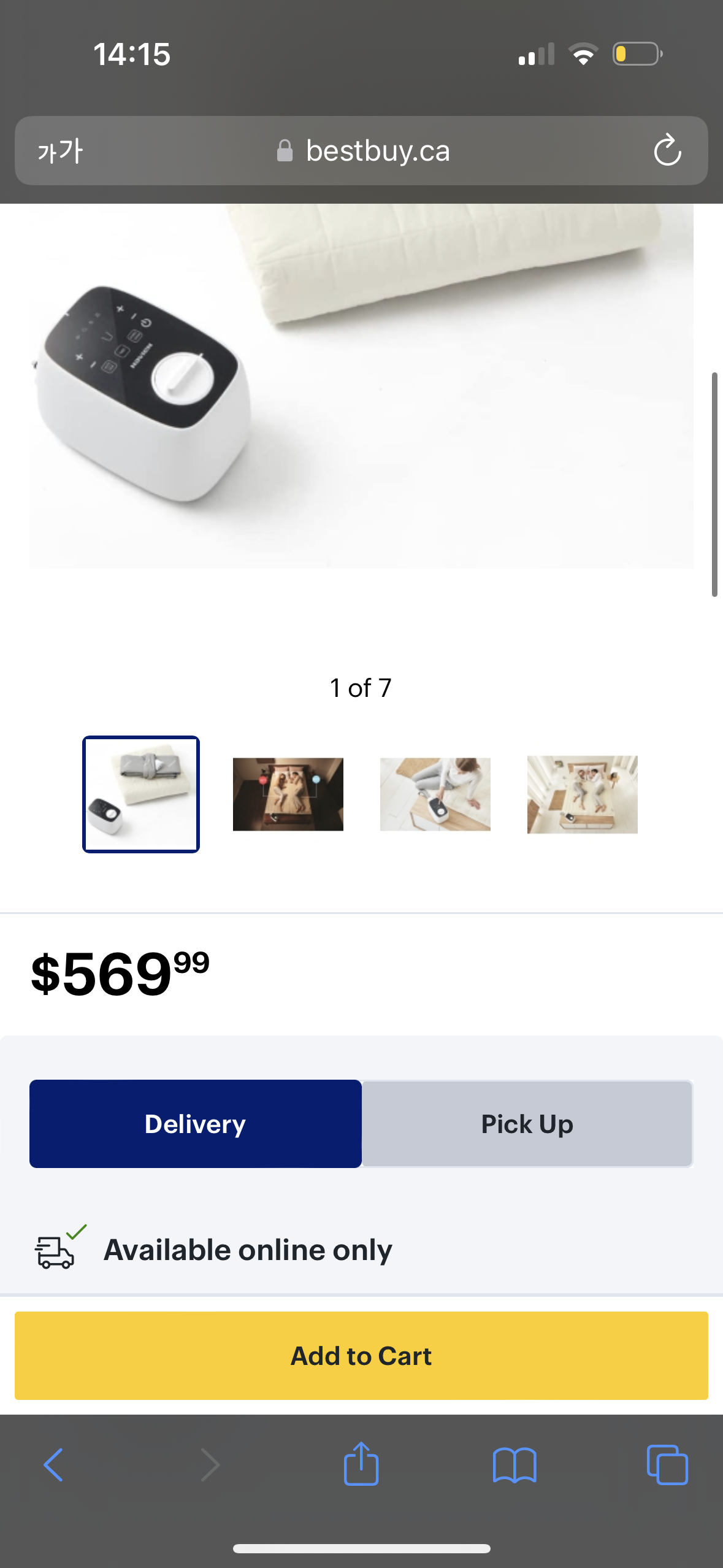723x1568 pixels.
Task: Switch to the Pick Up option
Action: pyautogui.click(x=527, y=1124)
